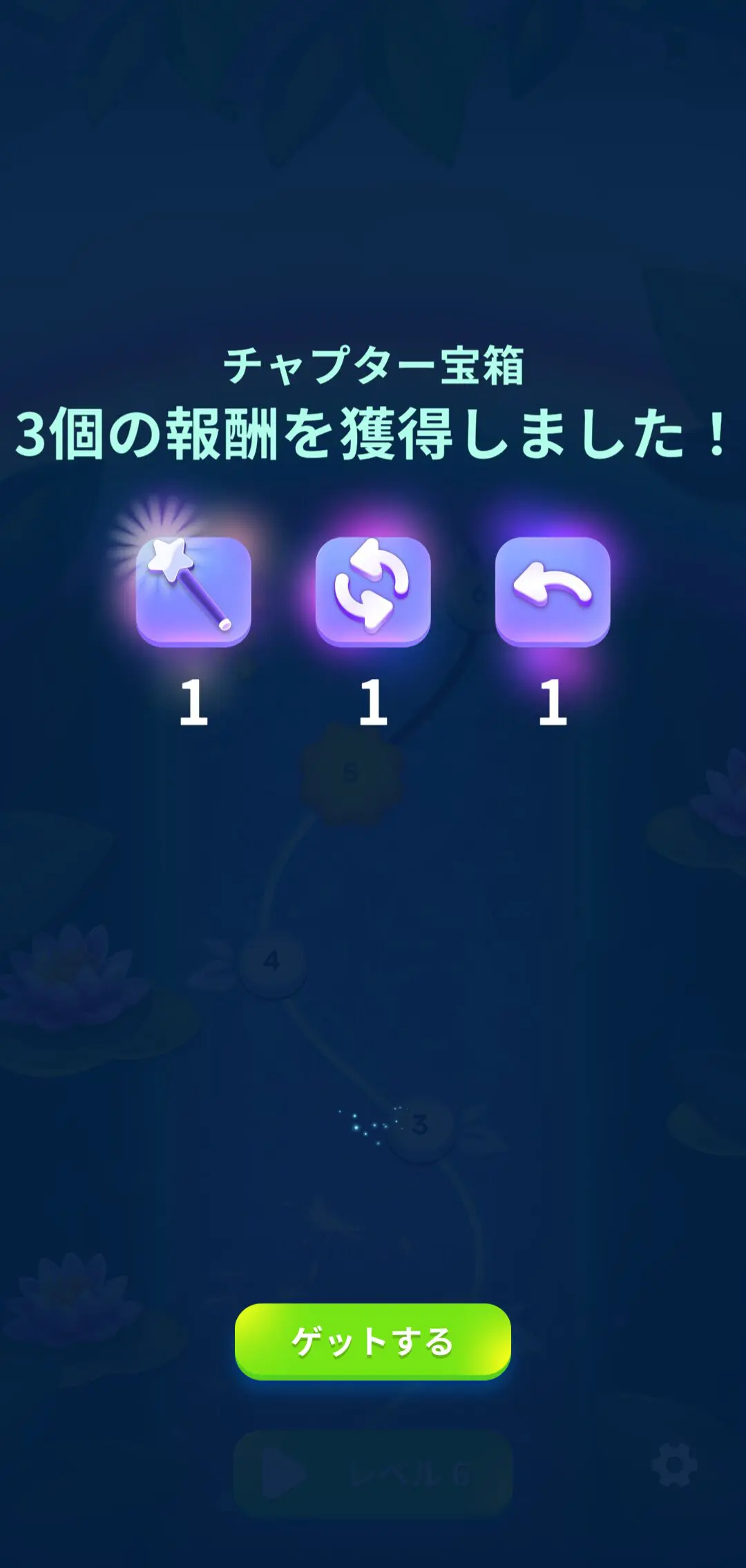Tap the ゲットする button to claim rewards

pos(372,1341)
